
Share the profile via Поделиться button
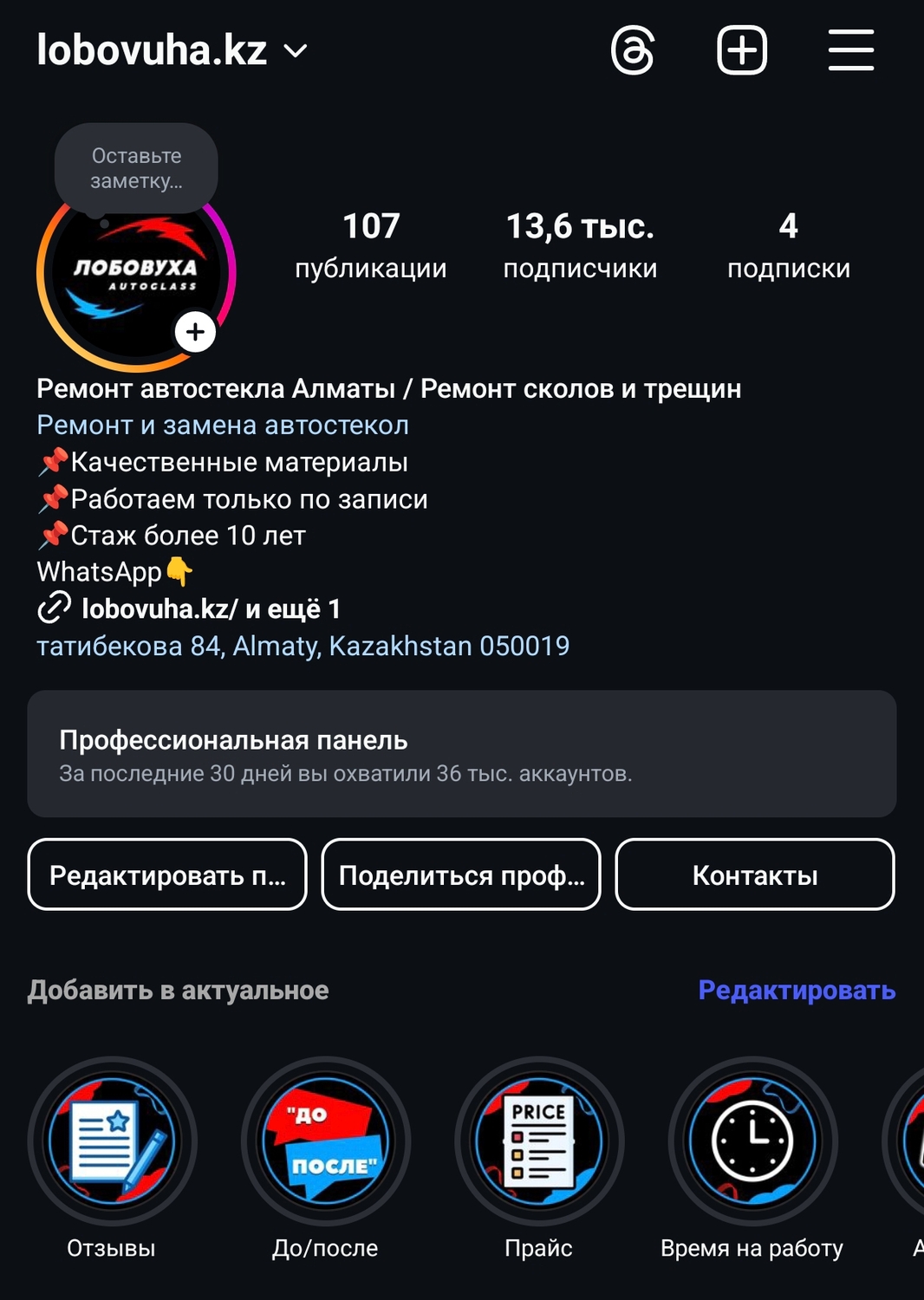click(461, 875)
